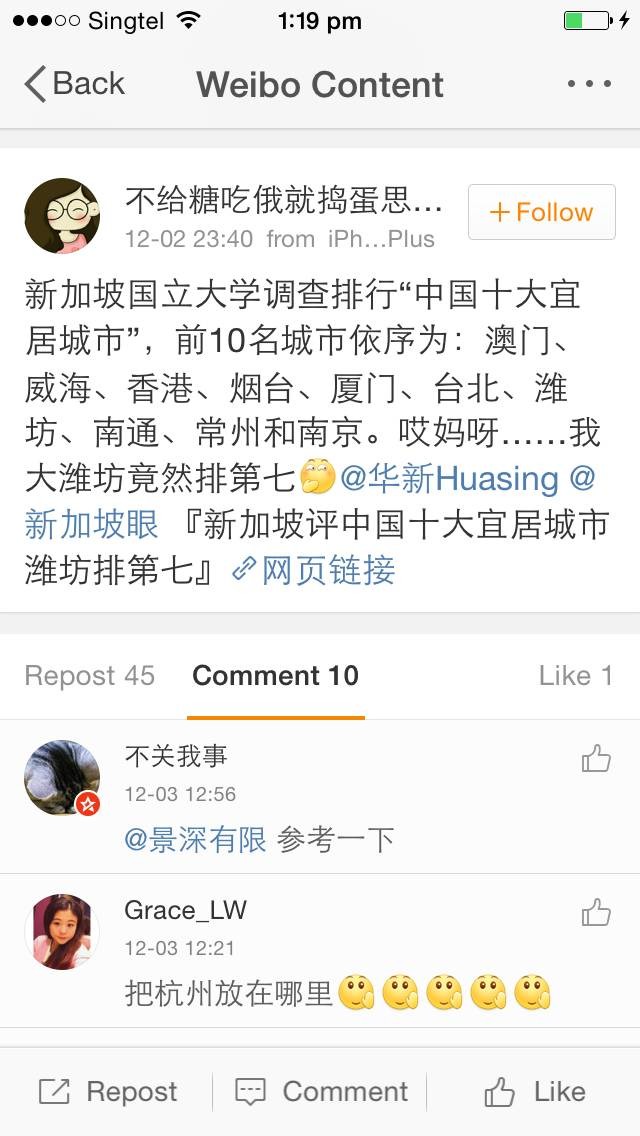The width and height of the screenshot is (640, 1136).
Task: View the Like 1 tab
Action: (x=575, y=676)
